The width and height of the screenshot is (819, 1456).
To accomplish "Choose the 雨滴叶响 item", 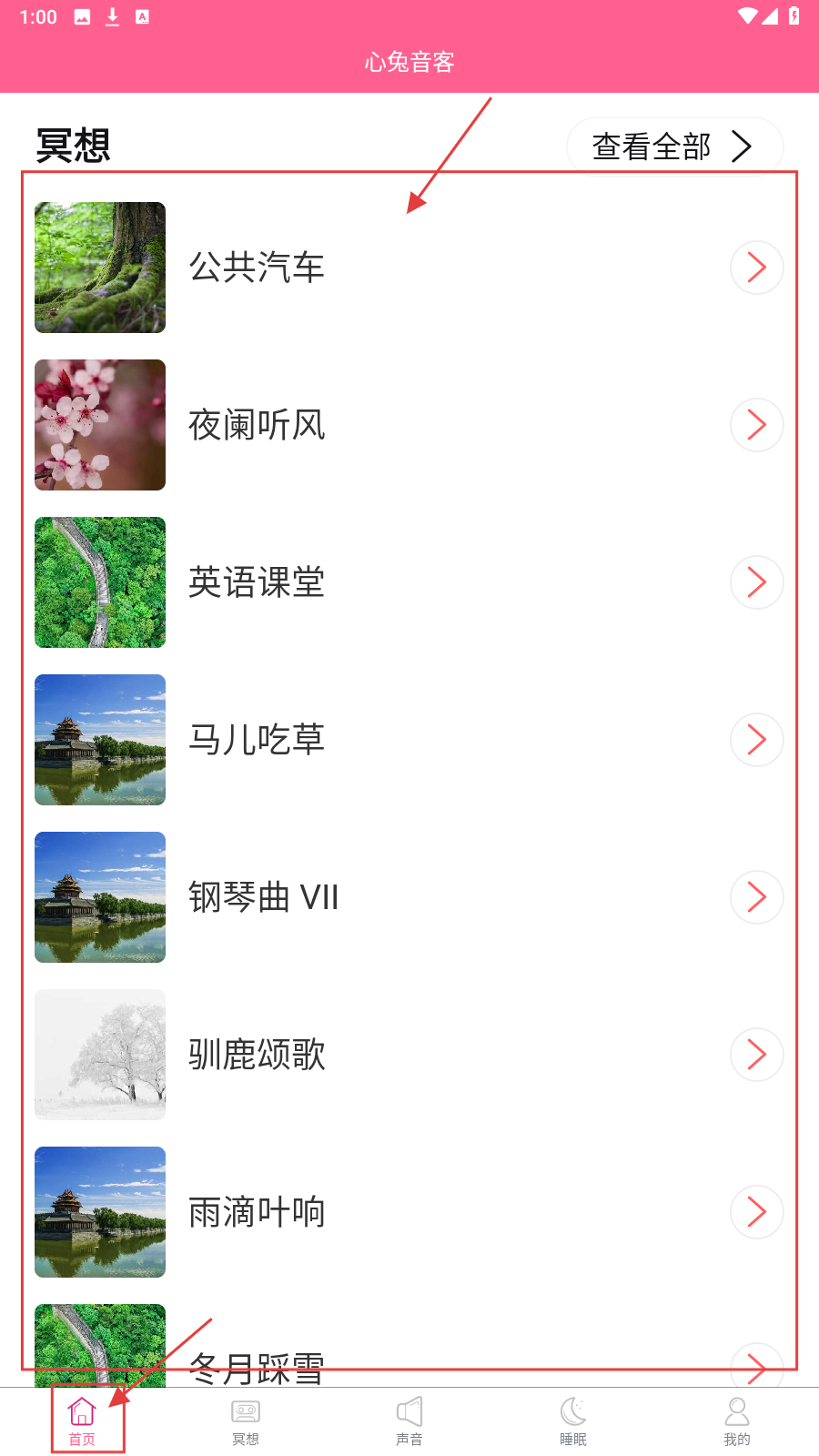I will (257, 1212).
